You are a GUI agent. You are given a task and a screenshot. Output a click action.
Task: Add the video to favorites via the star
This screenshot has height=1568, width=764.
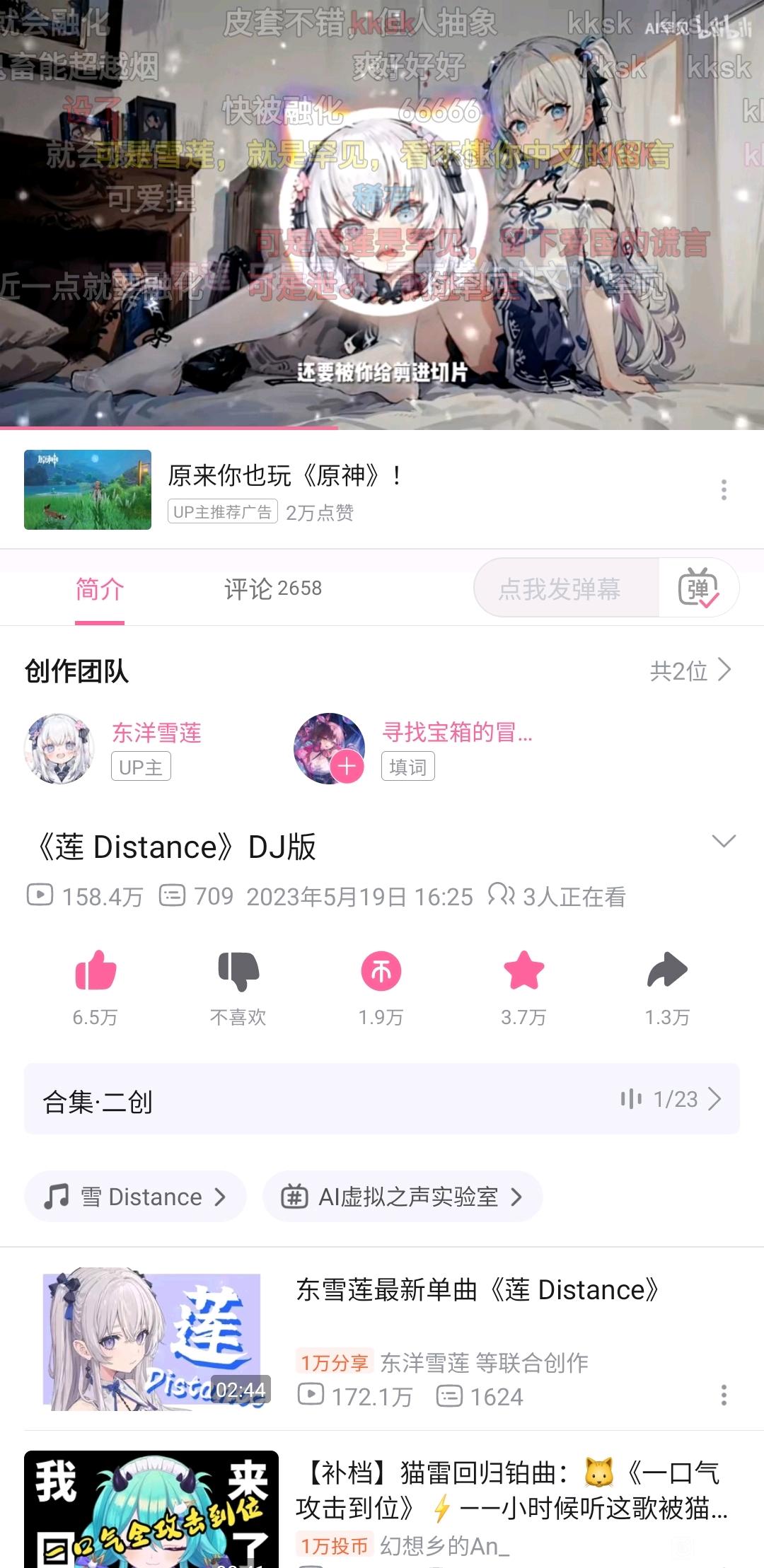coord(524,972)
